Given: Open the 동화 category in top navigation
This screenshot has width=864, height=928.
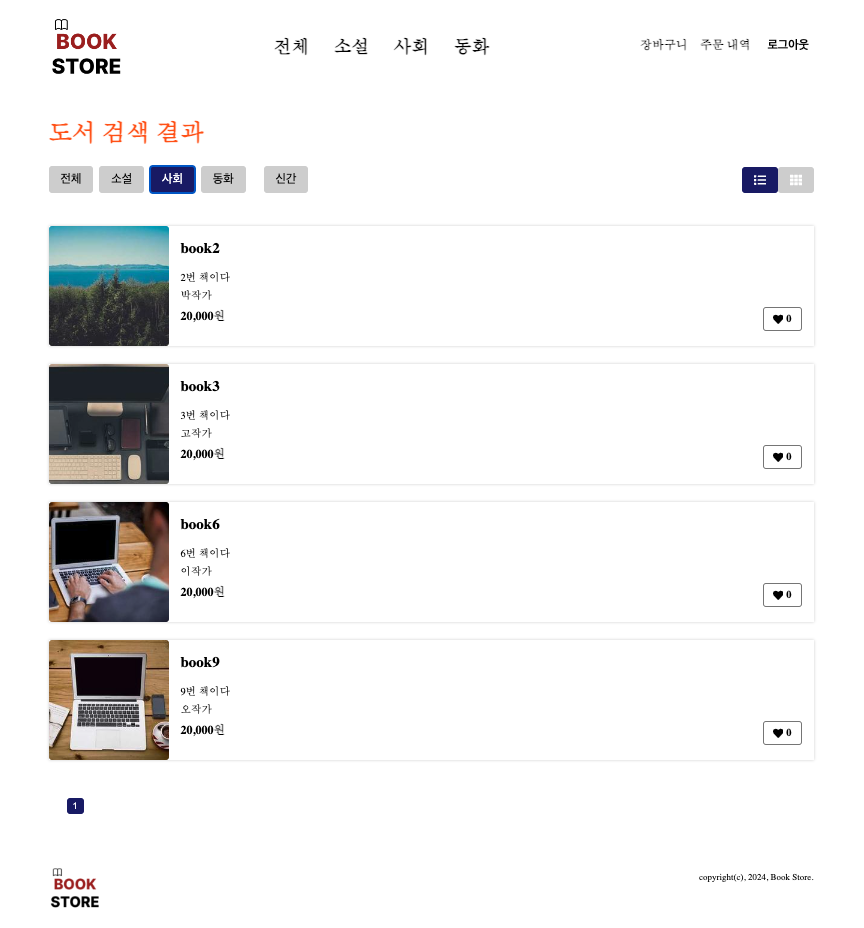Looking at the screenshot, I should coord(471,46).
